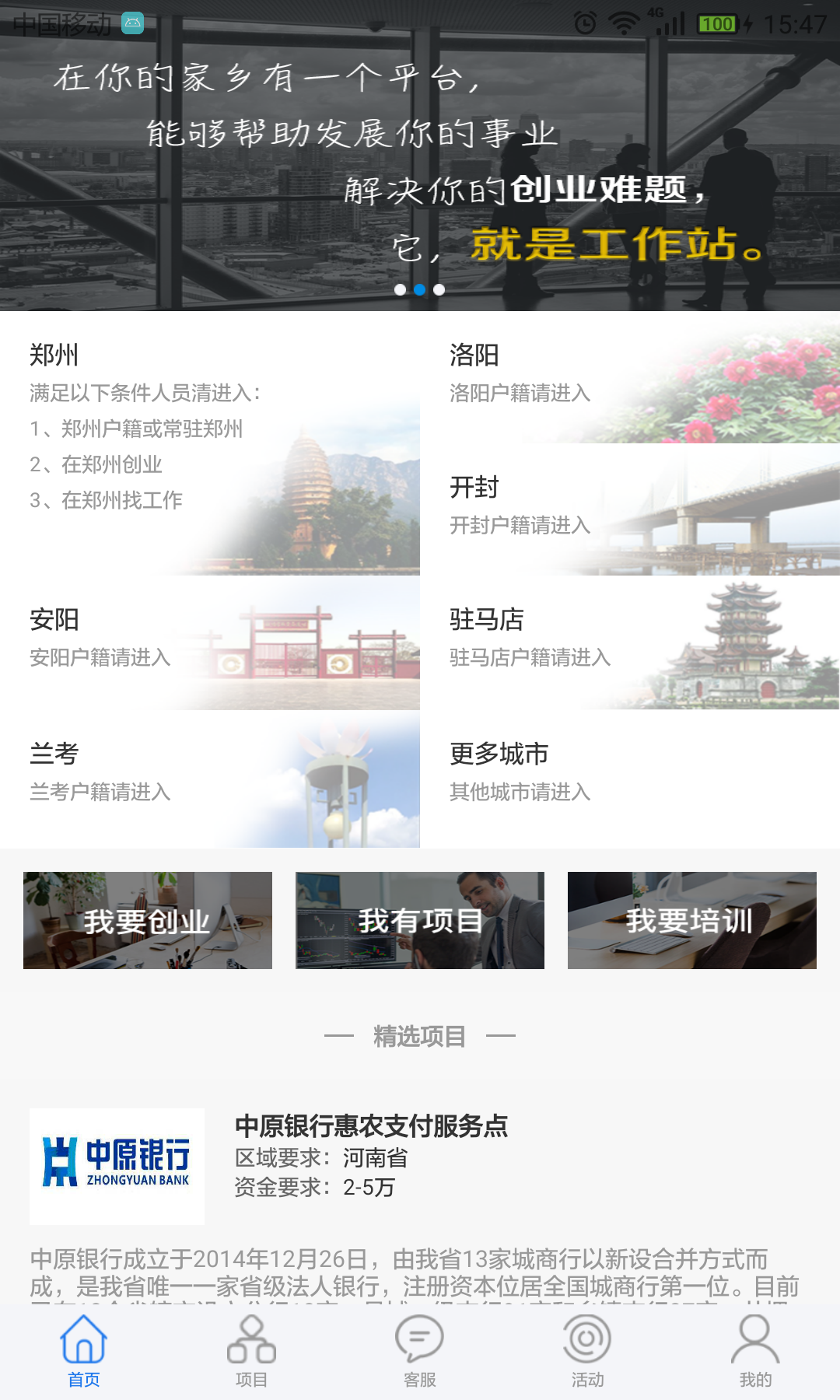
Task: Tap the 我要创业 banner
Action: 148,920
